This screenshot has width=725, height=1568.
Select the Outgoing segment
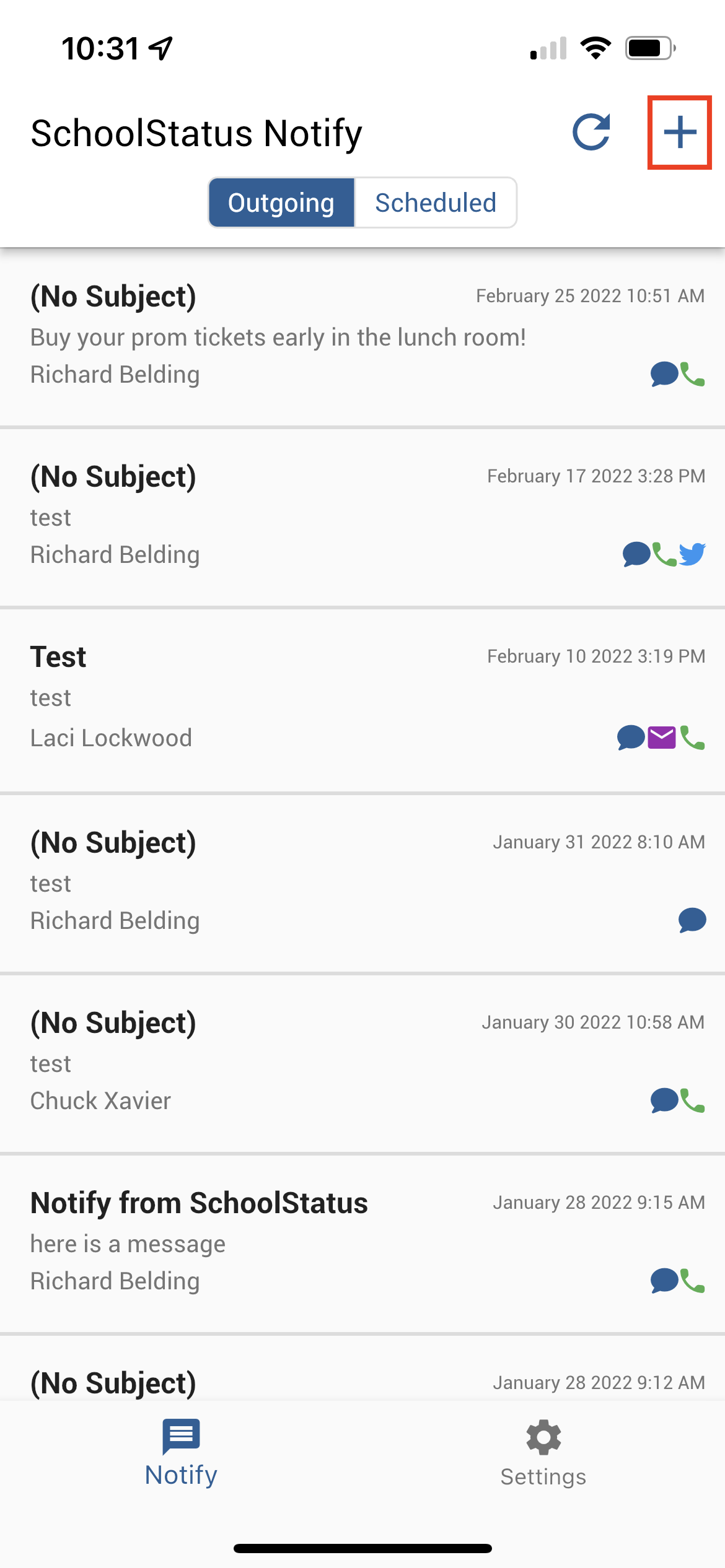point(281,203)
